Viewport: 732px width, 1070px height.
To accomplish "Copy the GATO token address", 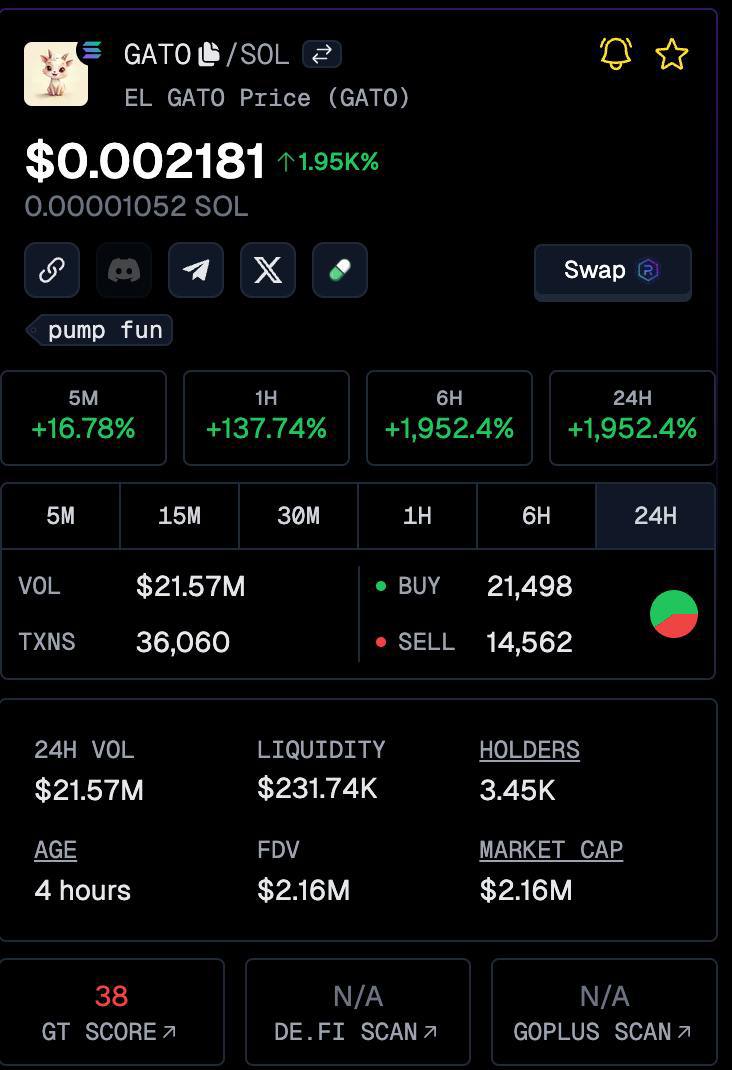I will (x=209, y=54).
